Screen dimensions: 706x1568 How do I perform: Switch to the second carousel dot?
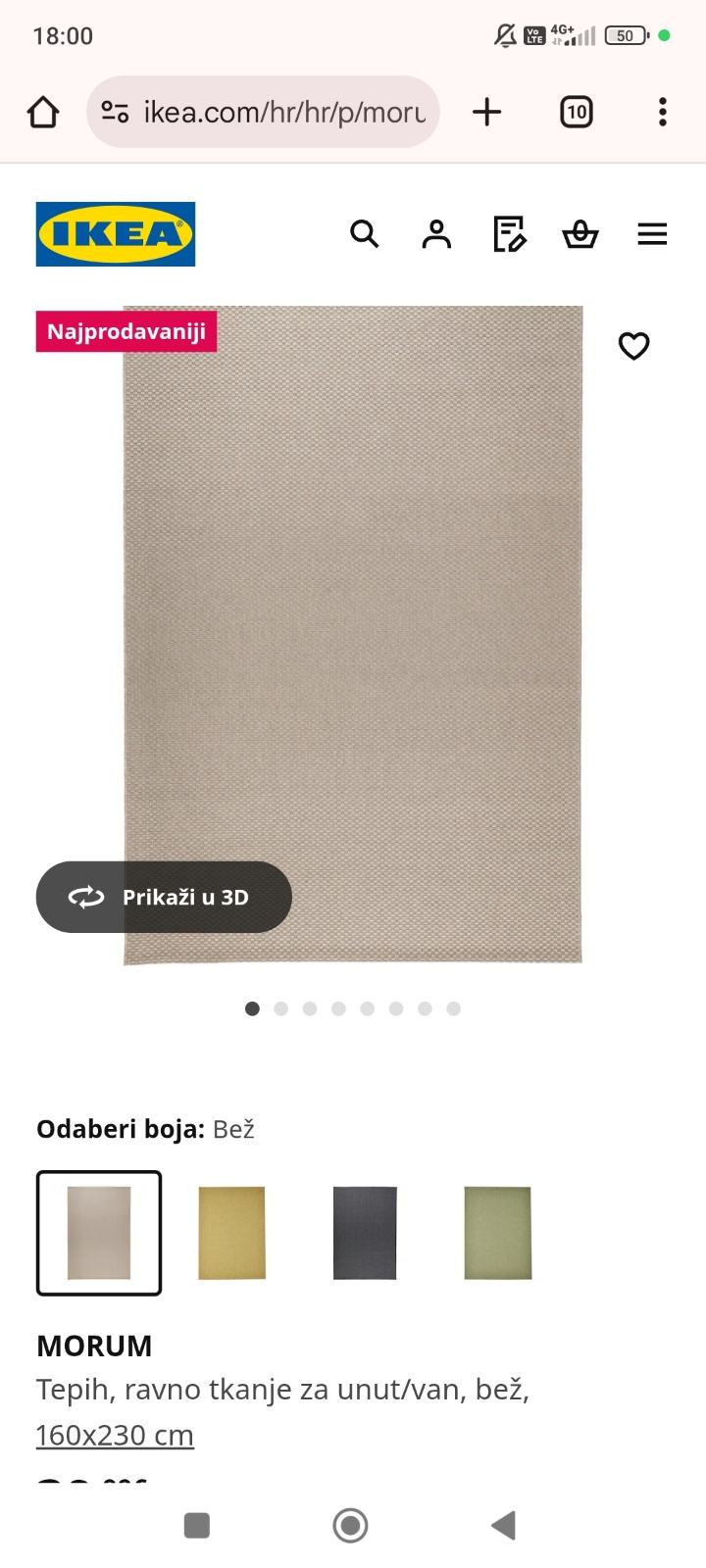point(280,1007)
